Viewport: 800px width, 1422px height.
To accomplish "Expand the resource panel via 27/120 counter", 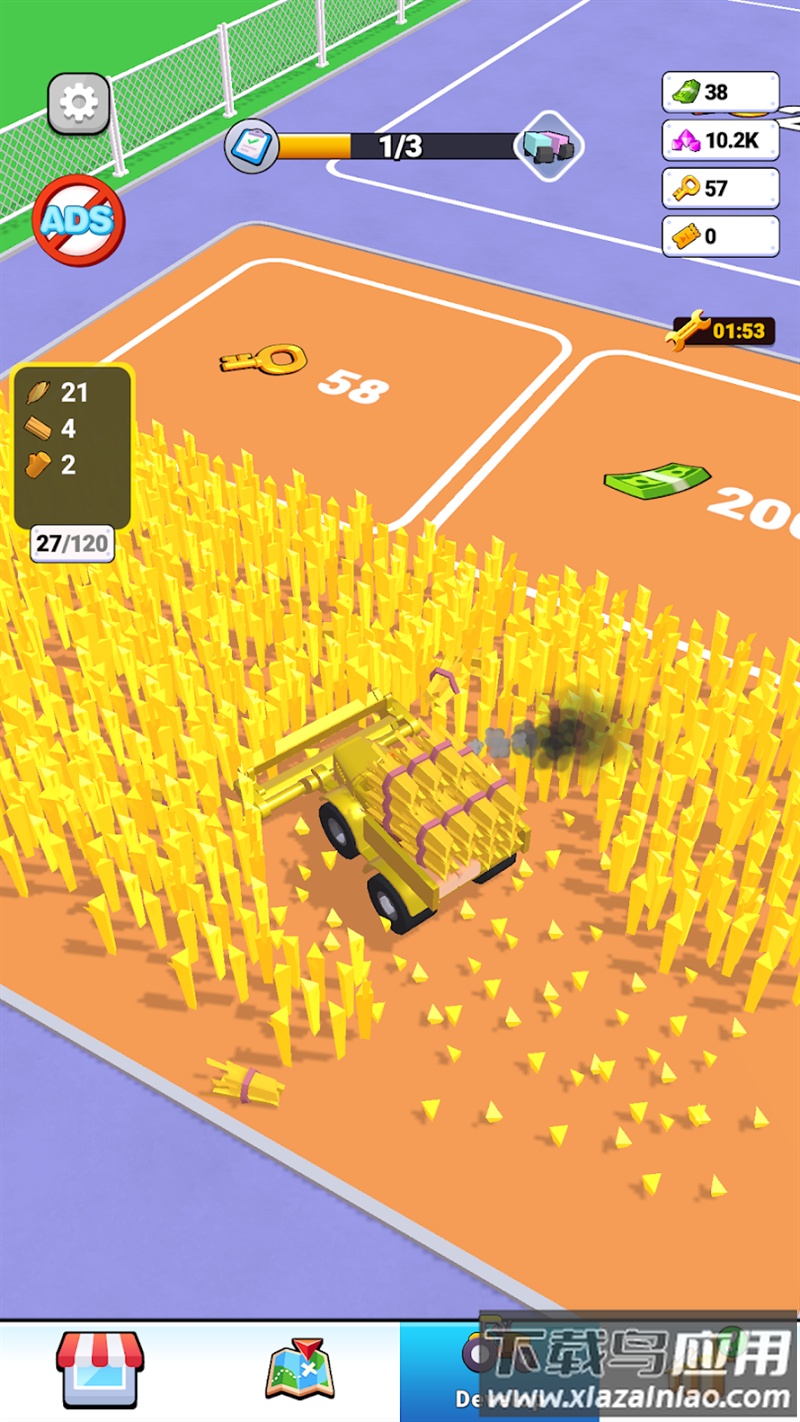I will pyautogui.click(x=70, y=543).
